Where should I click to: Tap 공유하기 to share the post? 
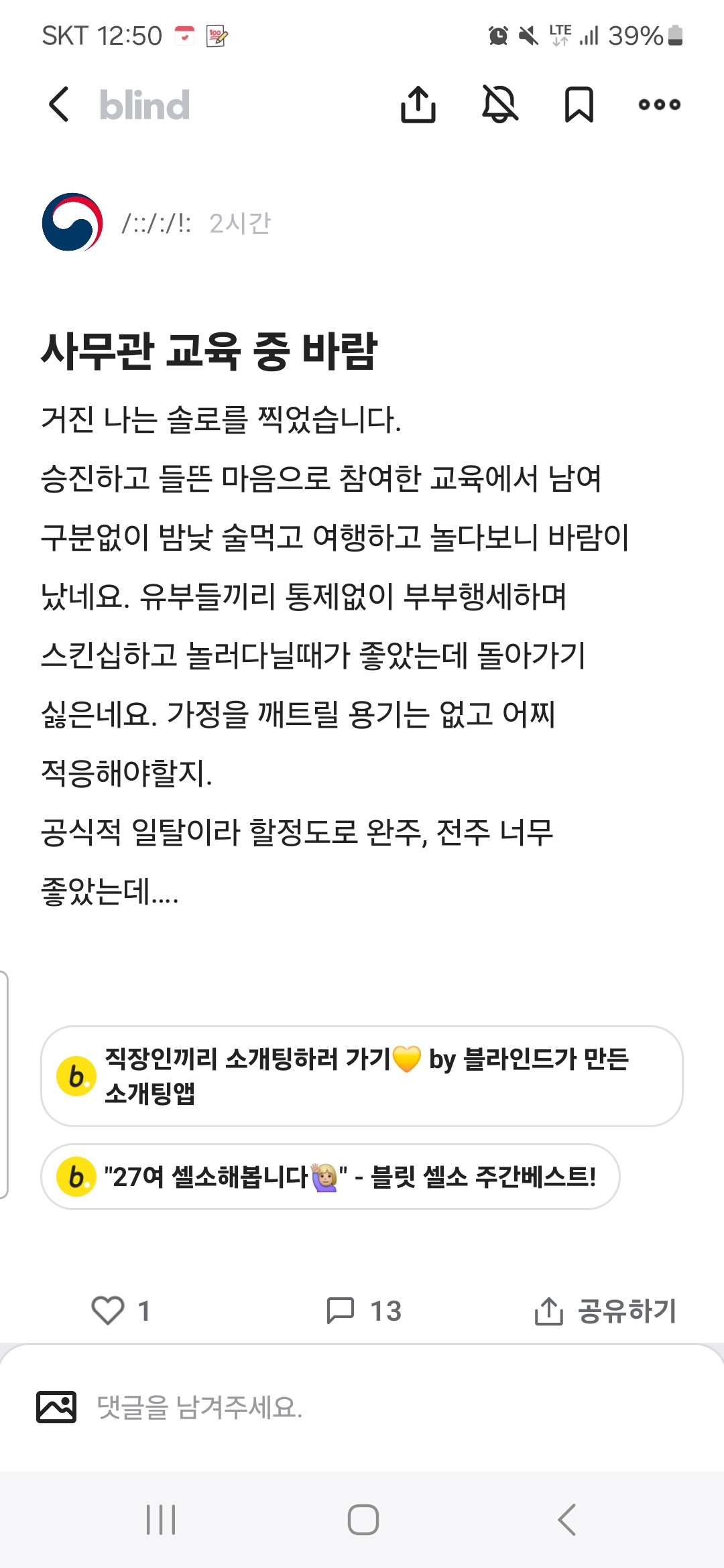(606, 1311)
